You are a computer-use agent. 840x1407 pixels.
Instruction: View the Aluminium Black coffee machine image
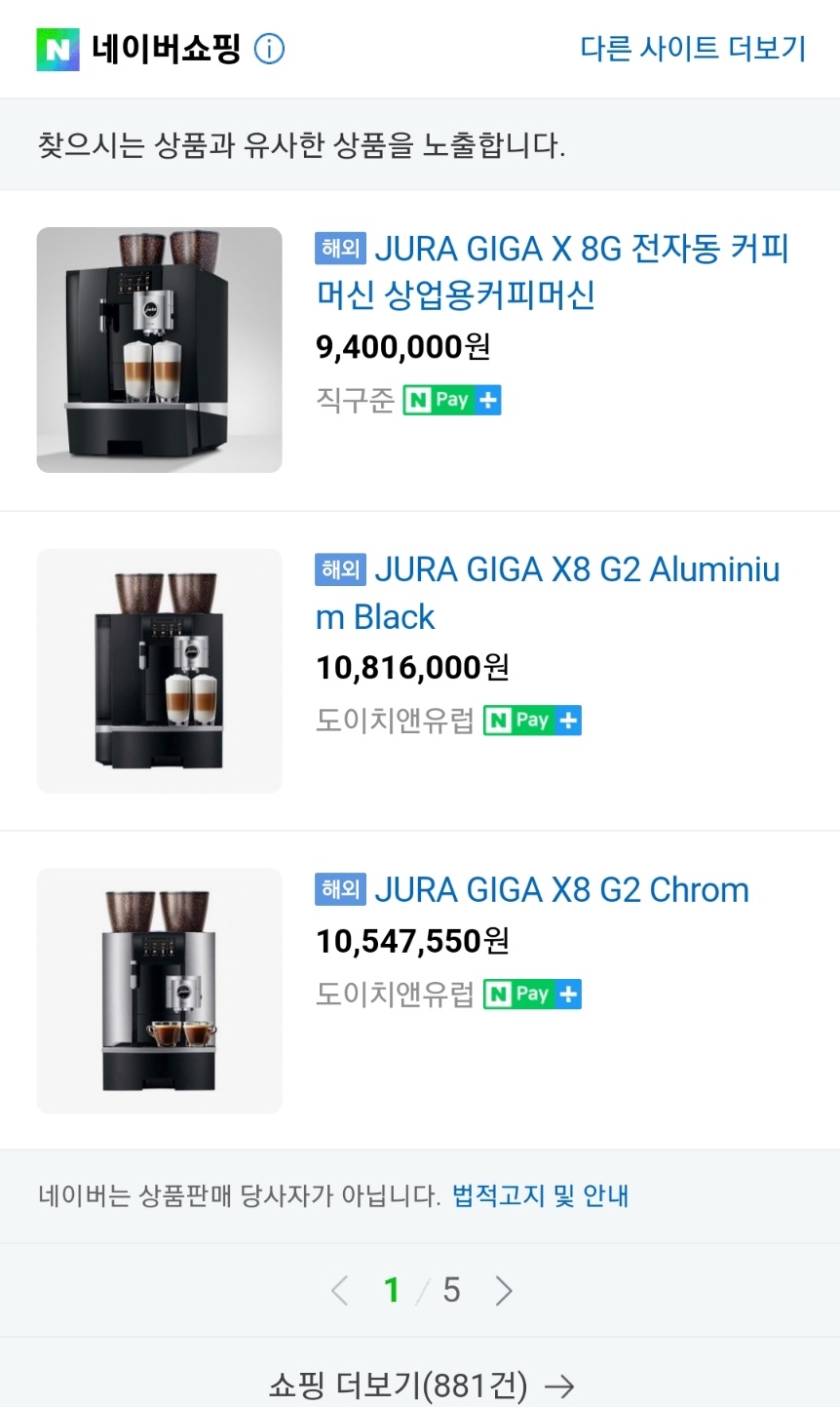pos(159,671)
